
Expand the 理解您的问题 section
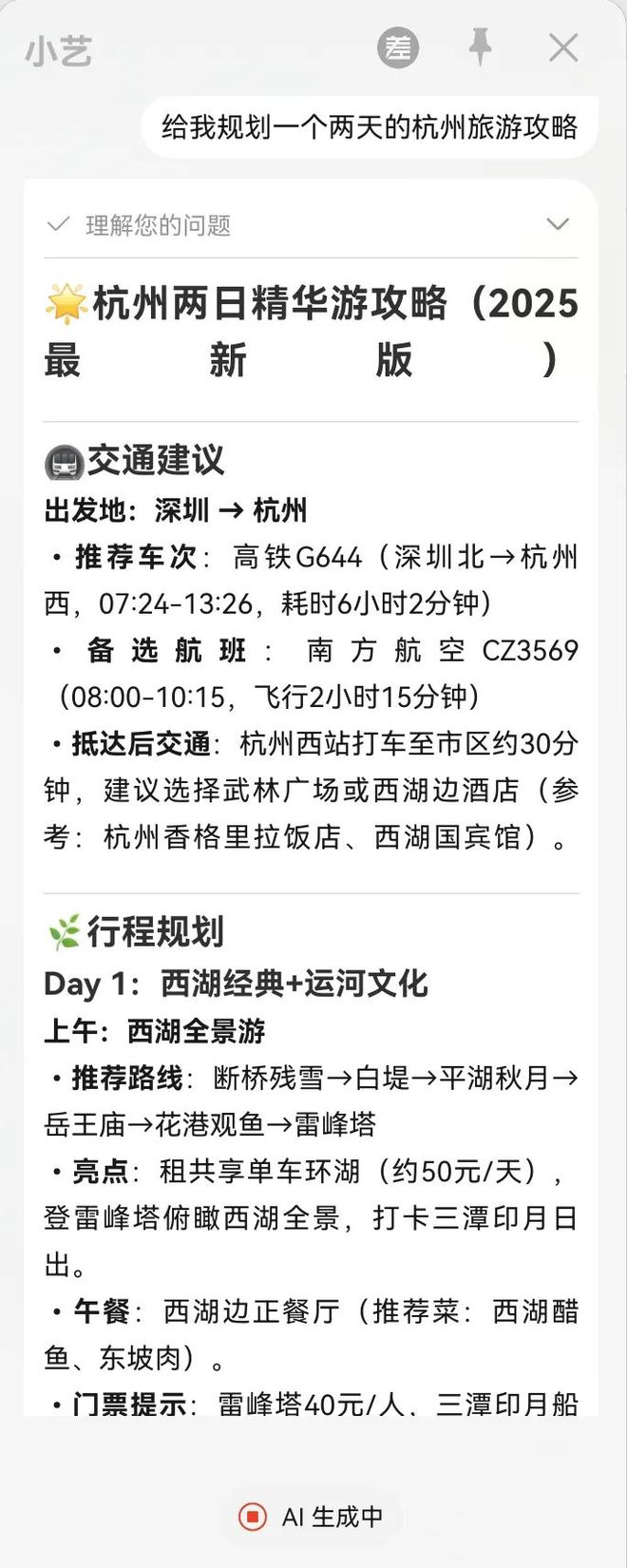(x=558, y=224)
